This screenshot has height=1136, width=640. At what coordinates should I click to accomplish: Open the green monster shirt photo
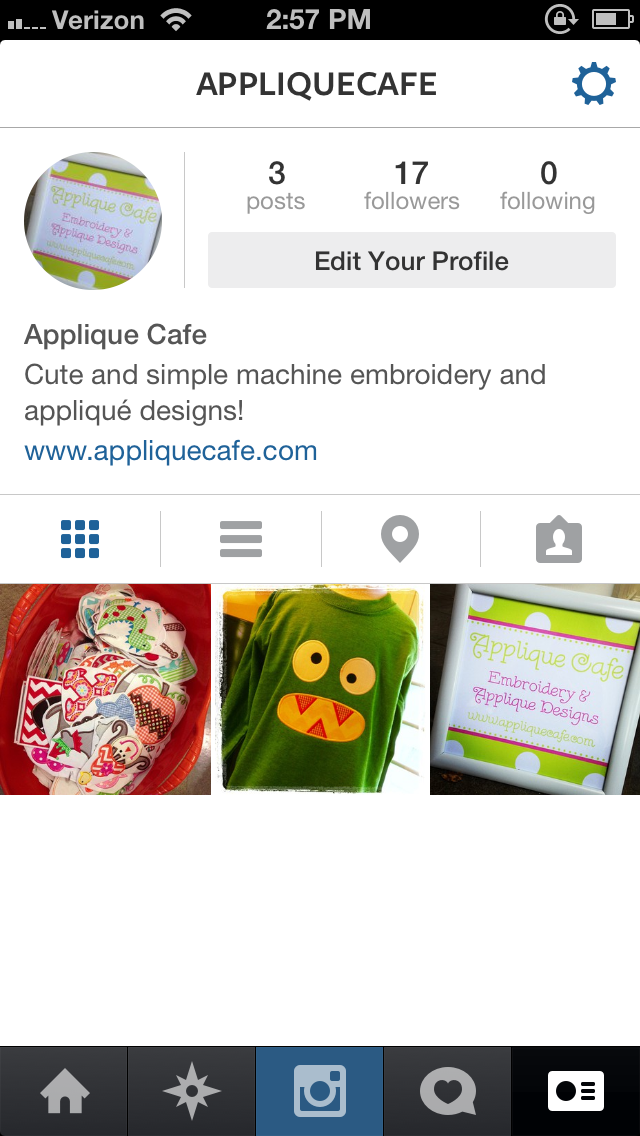320,689
